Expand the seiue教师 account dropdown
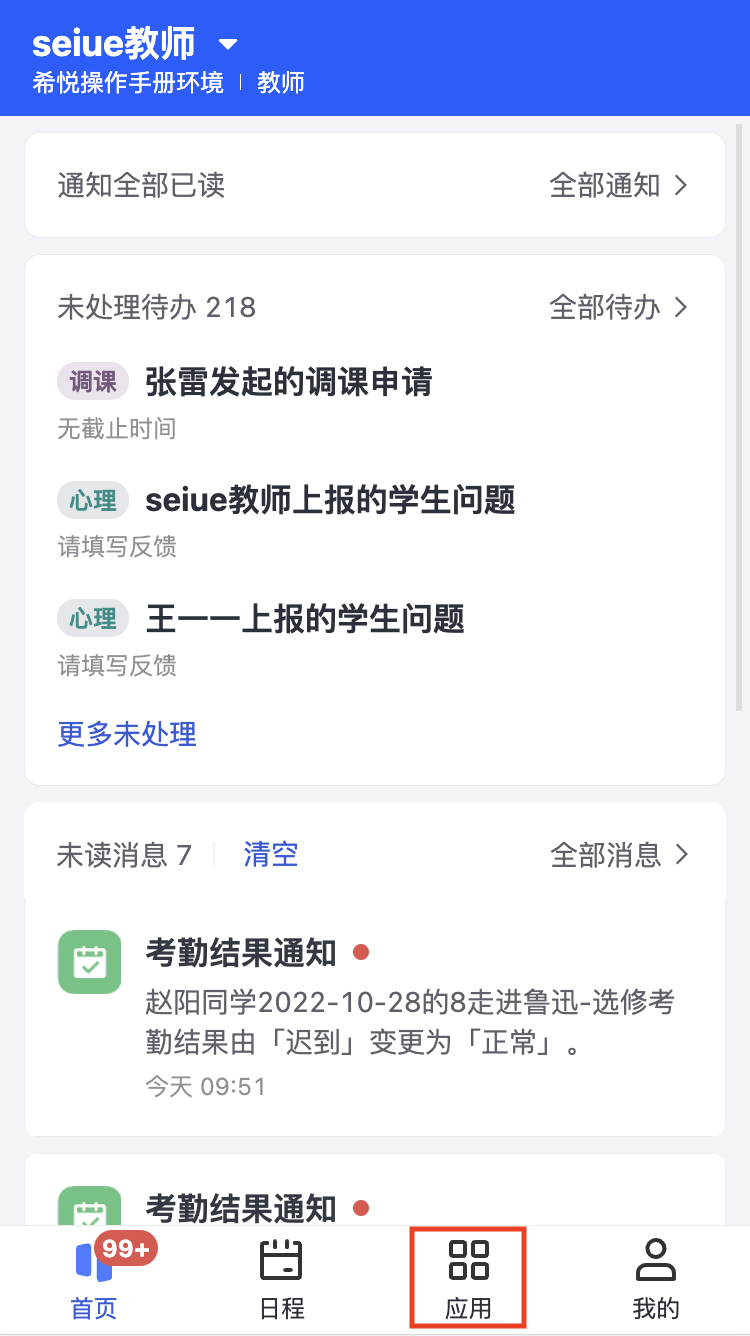This screenshot has width=750, height=1336. [x=228, y=44]
